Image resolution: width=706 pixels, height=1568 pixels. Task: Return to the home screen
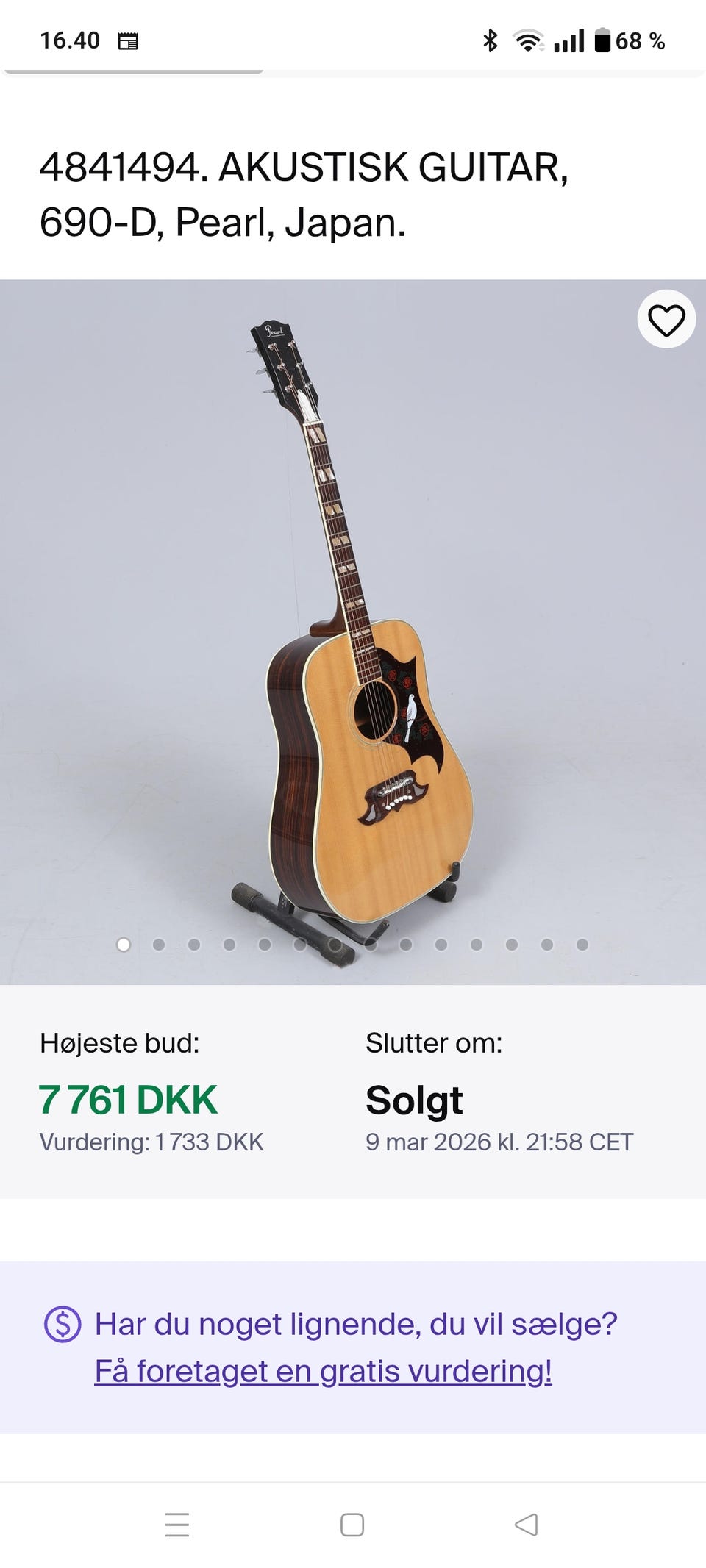point(352,1525)
